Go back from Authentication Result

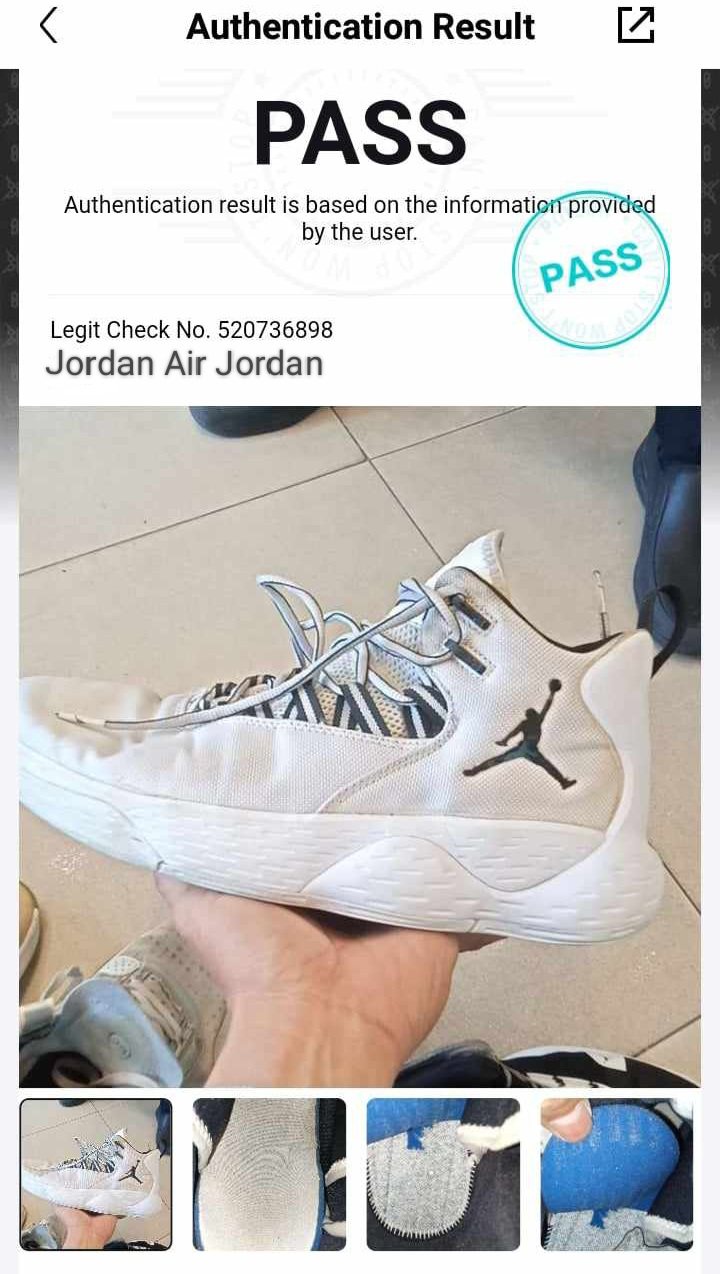tap(48, 26)
